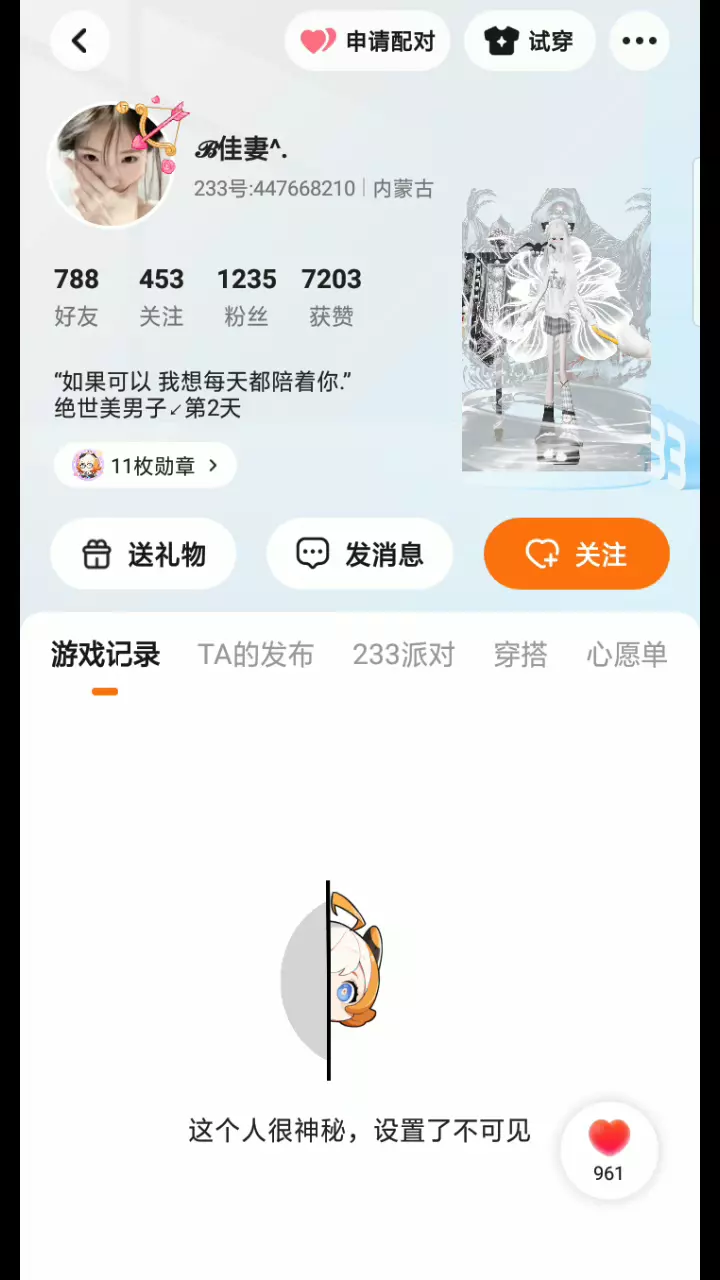The width and height of the screenshot is (720, 1280).
Task: Open the 试穿 try-on outfit button
Action: pyautogui.click(x=530, y=41)
